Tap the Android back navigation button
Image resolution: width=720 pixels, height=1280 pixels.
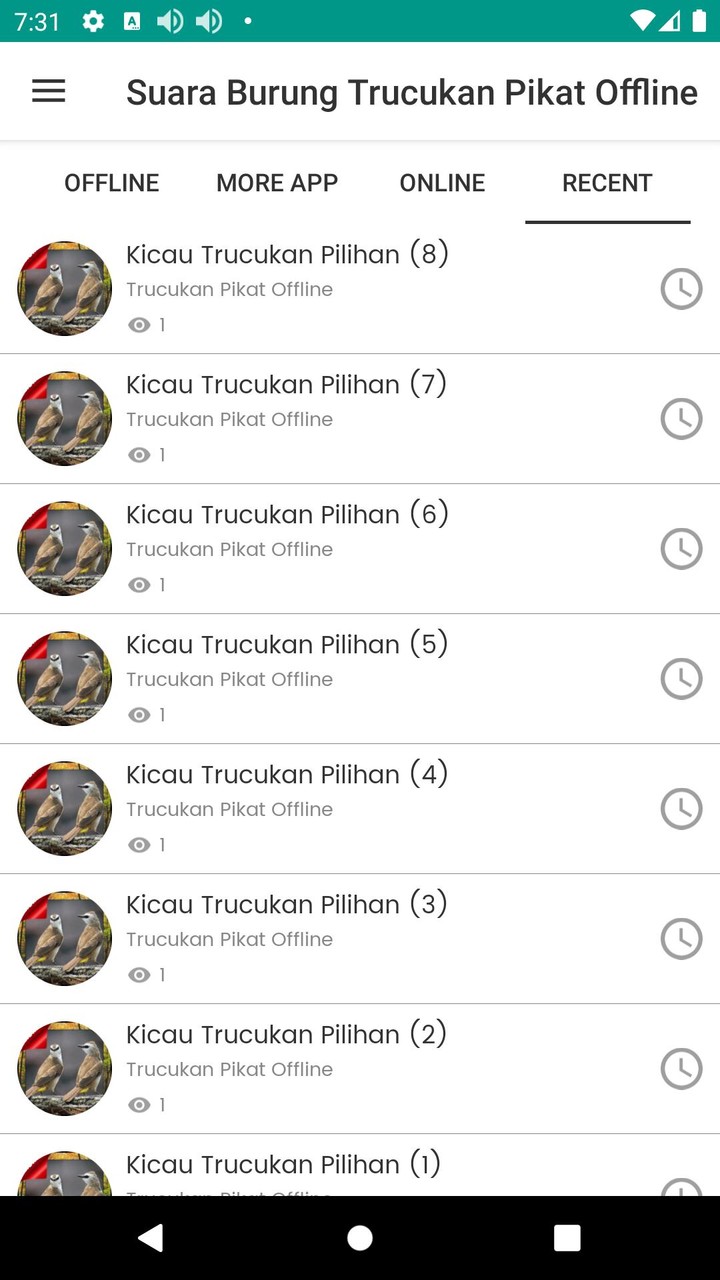point(151,1238)
